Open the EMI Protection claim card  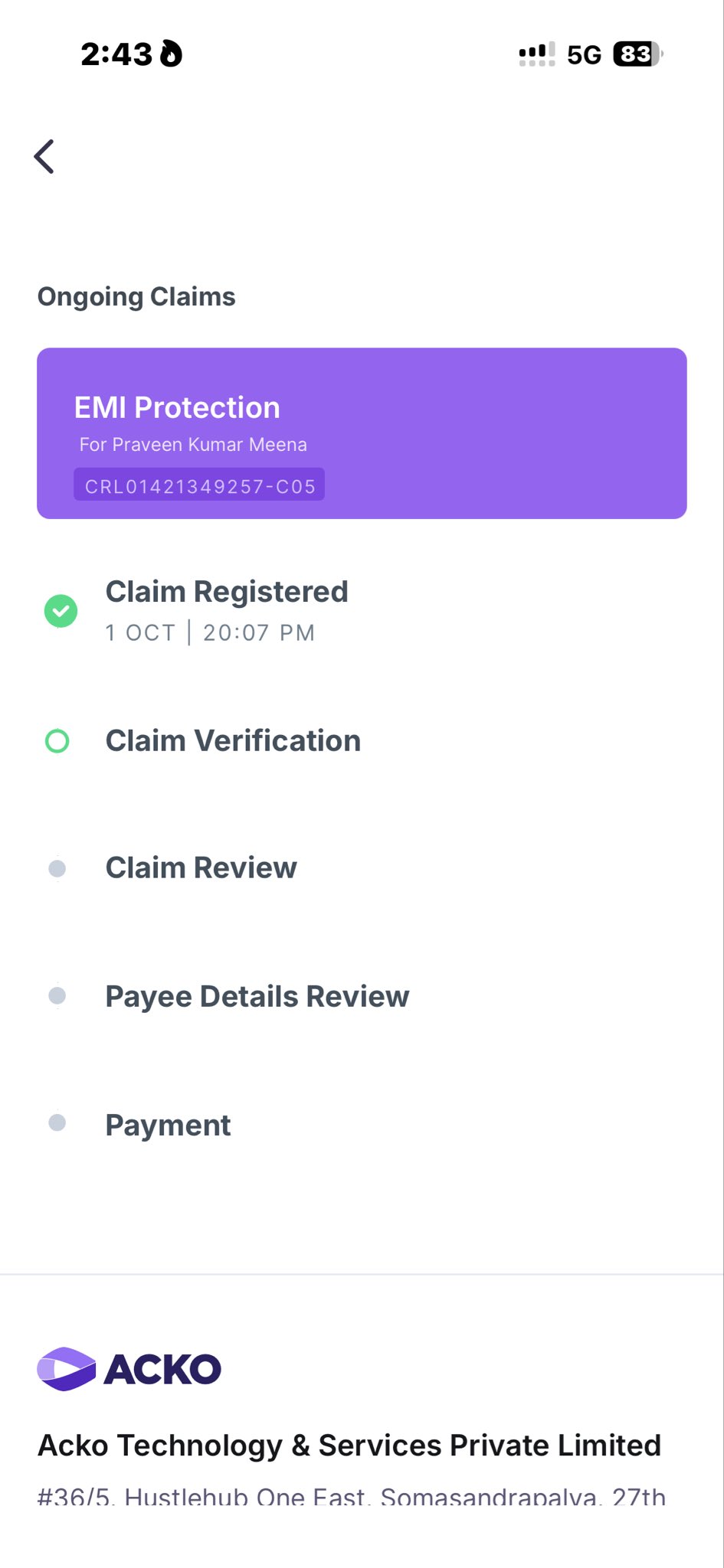362,433
